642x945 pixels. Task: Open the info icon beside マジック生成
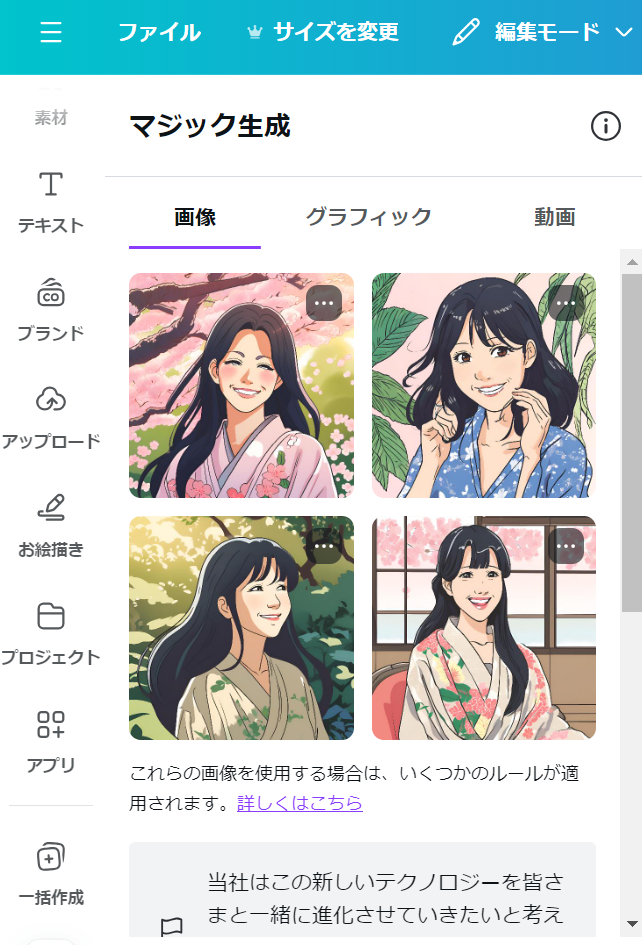(x=605, y=126)
